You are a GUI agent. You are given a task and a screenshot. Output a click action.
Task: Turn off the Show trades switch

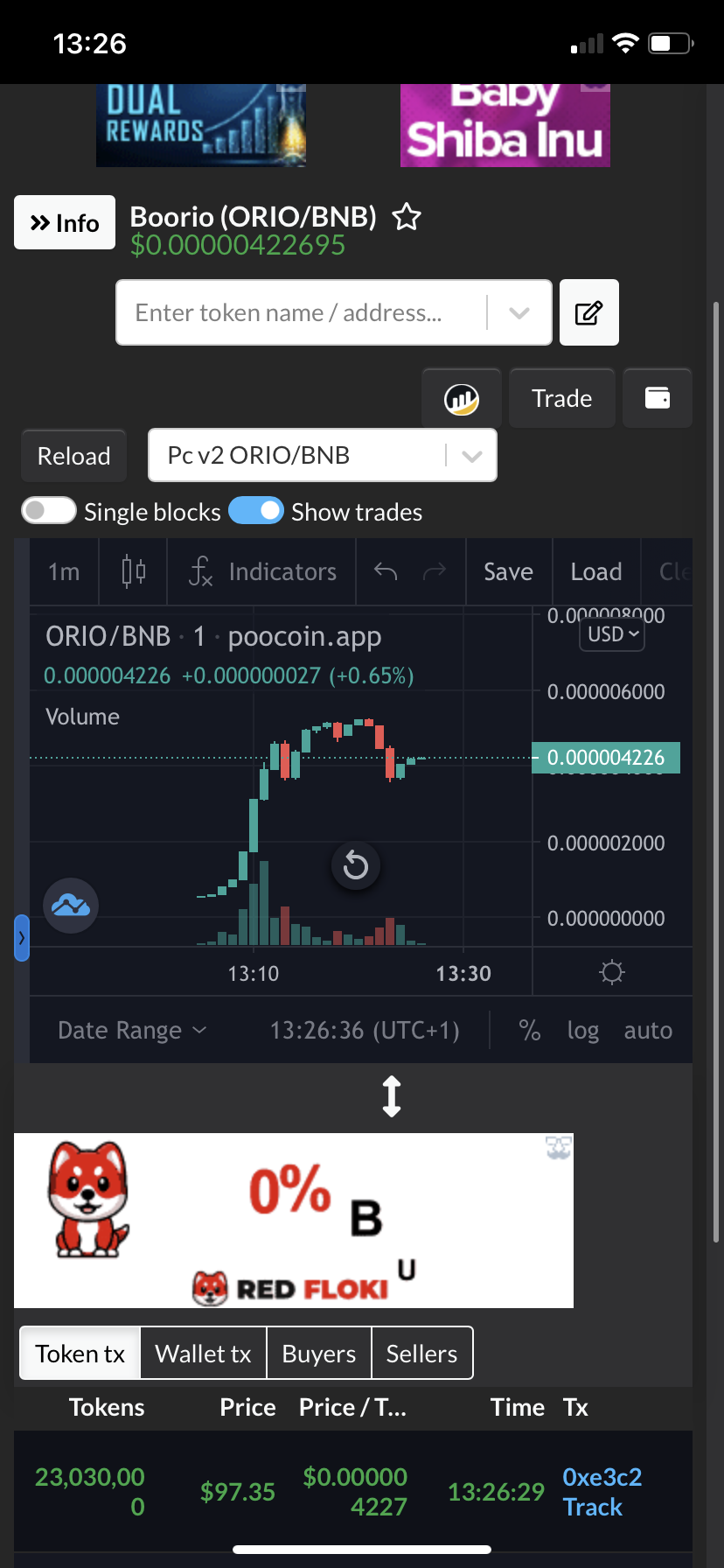pyautogui.click(x=256, y=511)
